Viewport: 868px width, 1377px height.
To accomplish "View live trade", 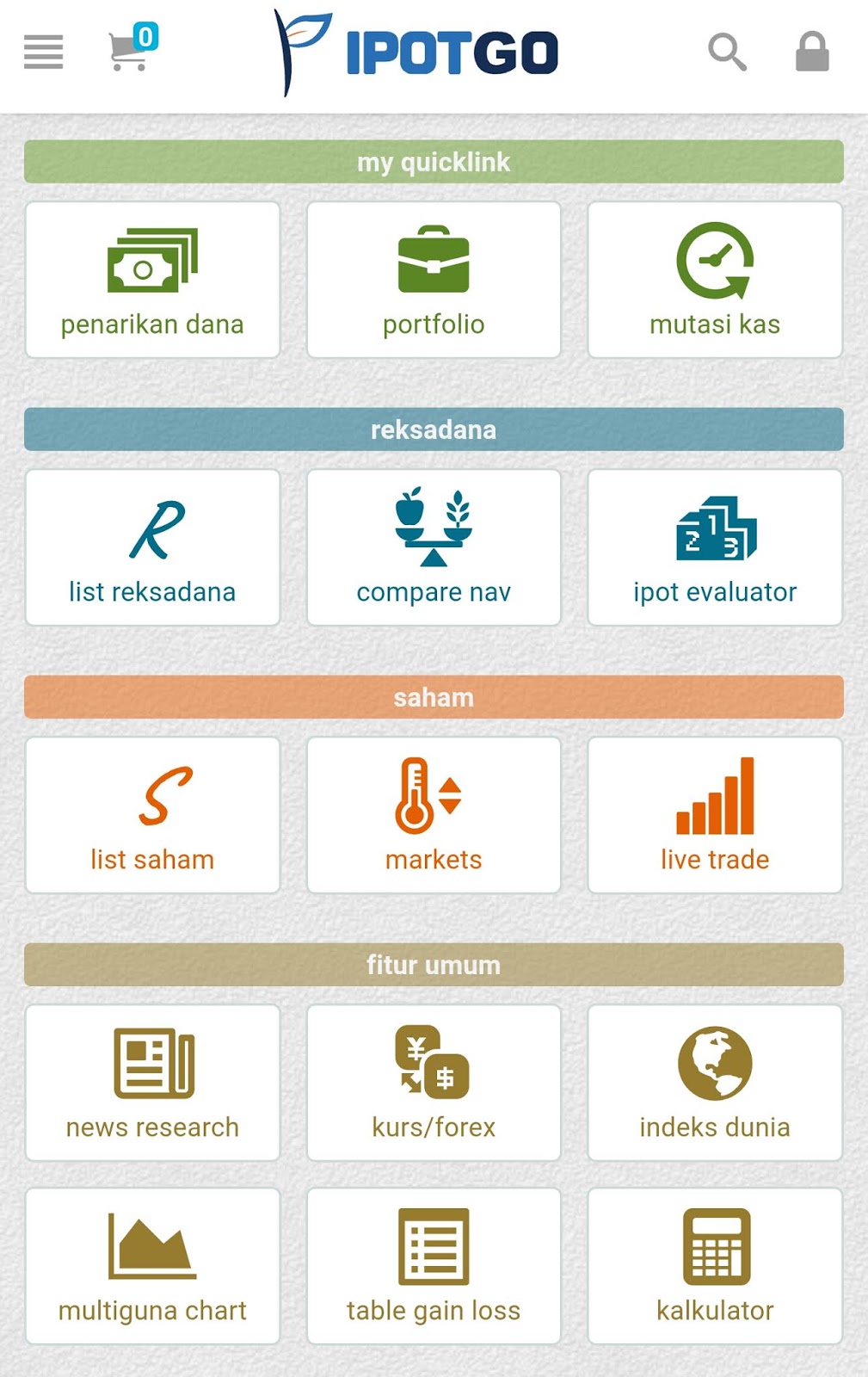I will [x=714, y=816].
